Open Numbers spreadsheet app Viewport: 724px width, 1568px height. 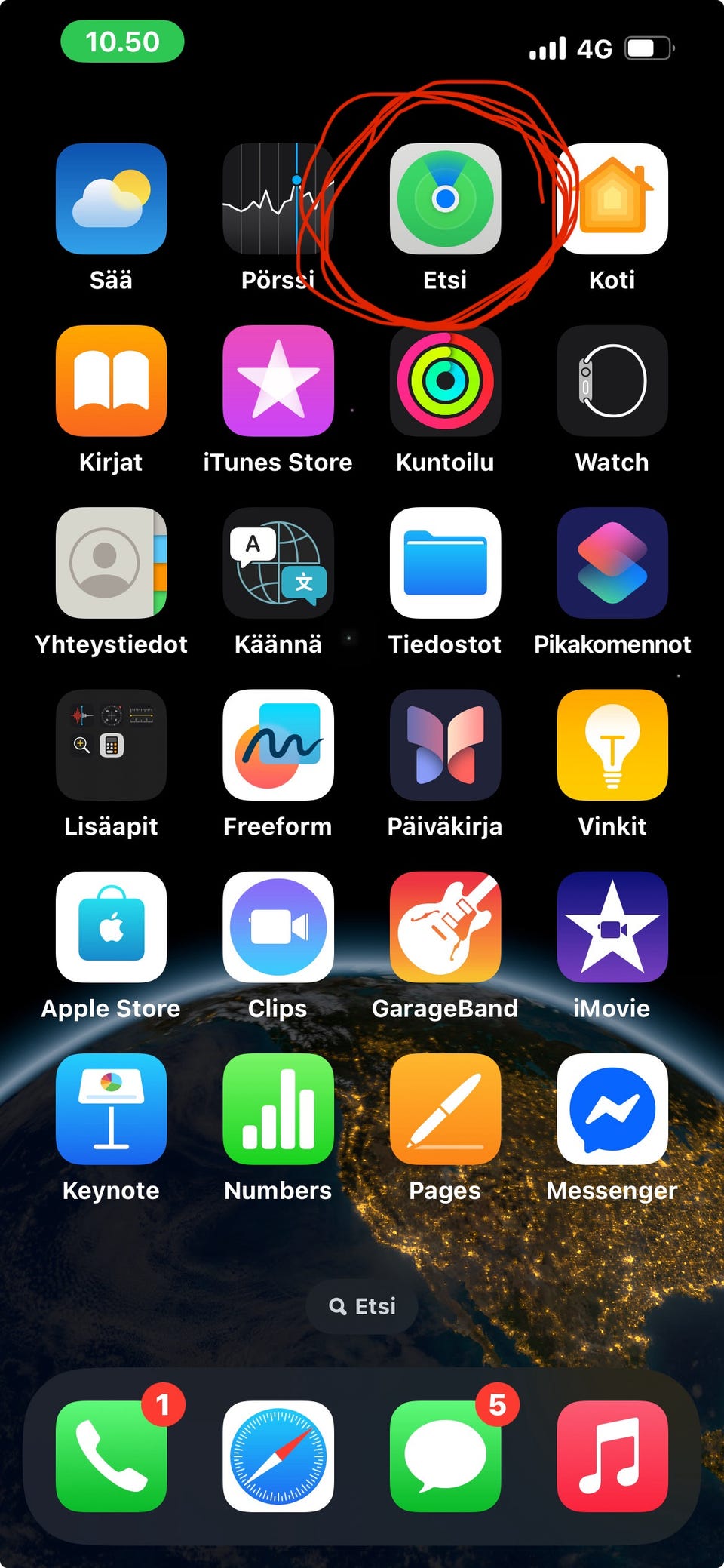click(278, 1108)
